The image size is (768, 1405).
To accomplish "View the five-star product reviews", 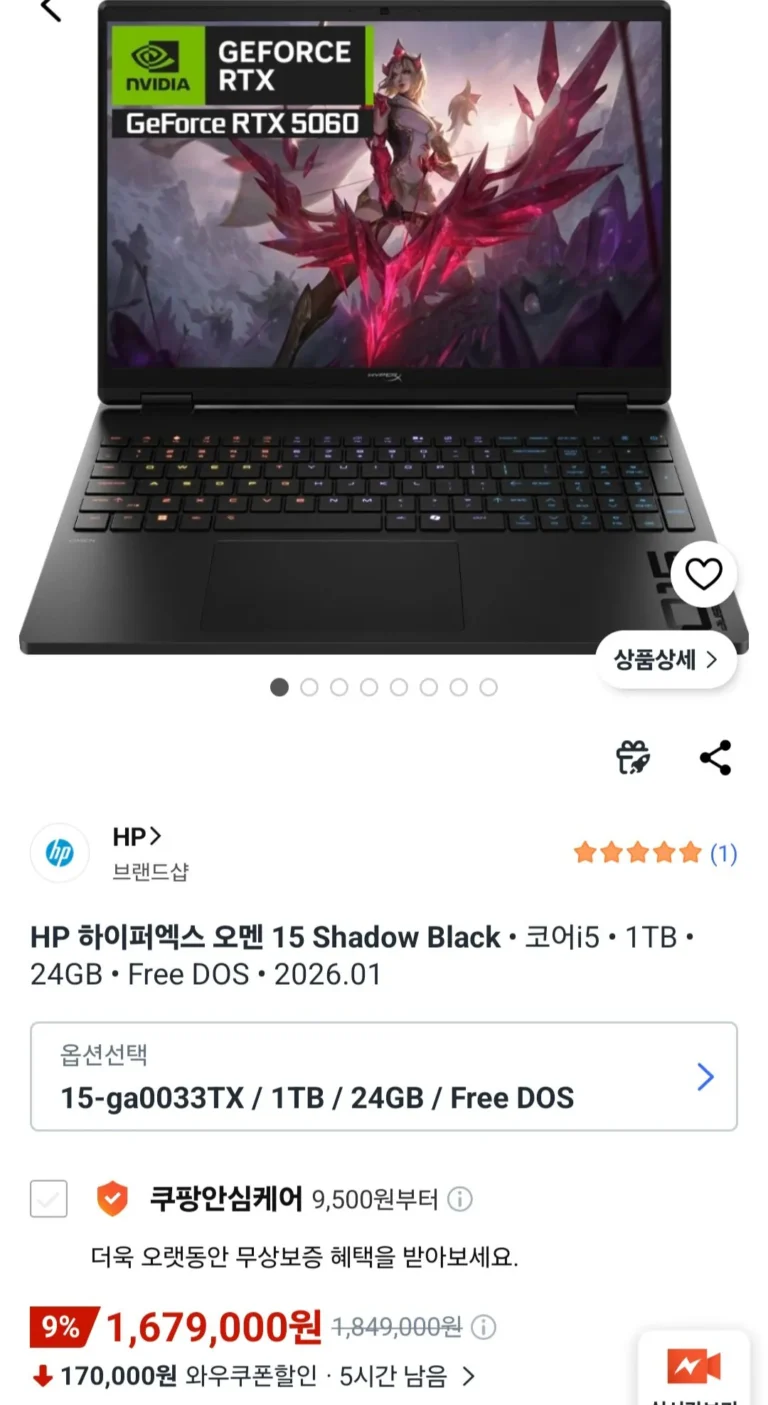I will (654, 853).
